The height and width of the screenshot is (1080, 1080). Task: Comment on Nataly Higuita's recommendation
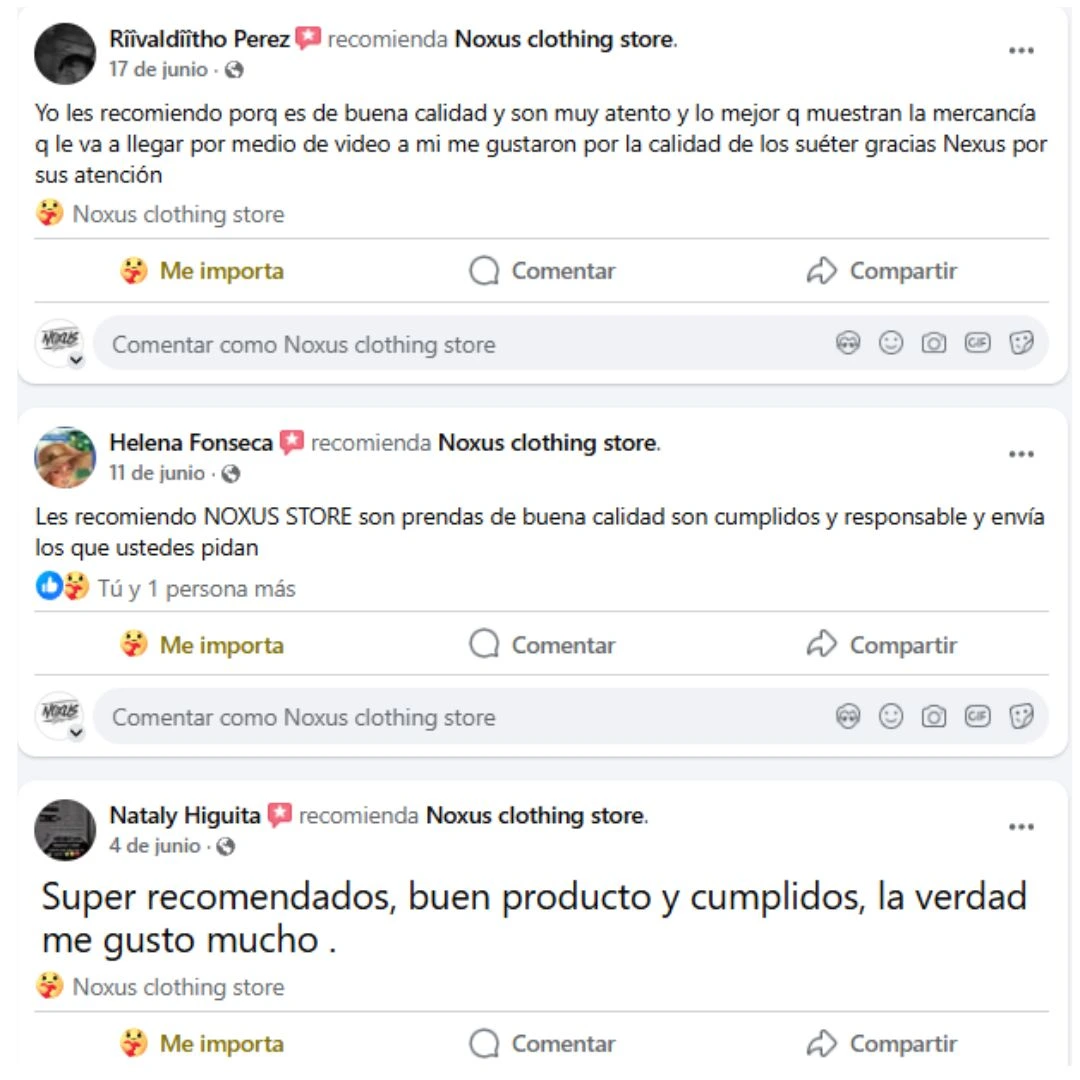pos(543,1044)
